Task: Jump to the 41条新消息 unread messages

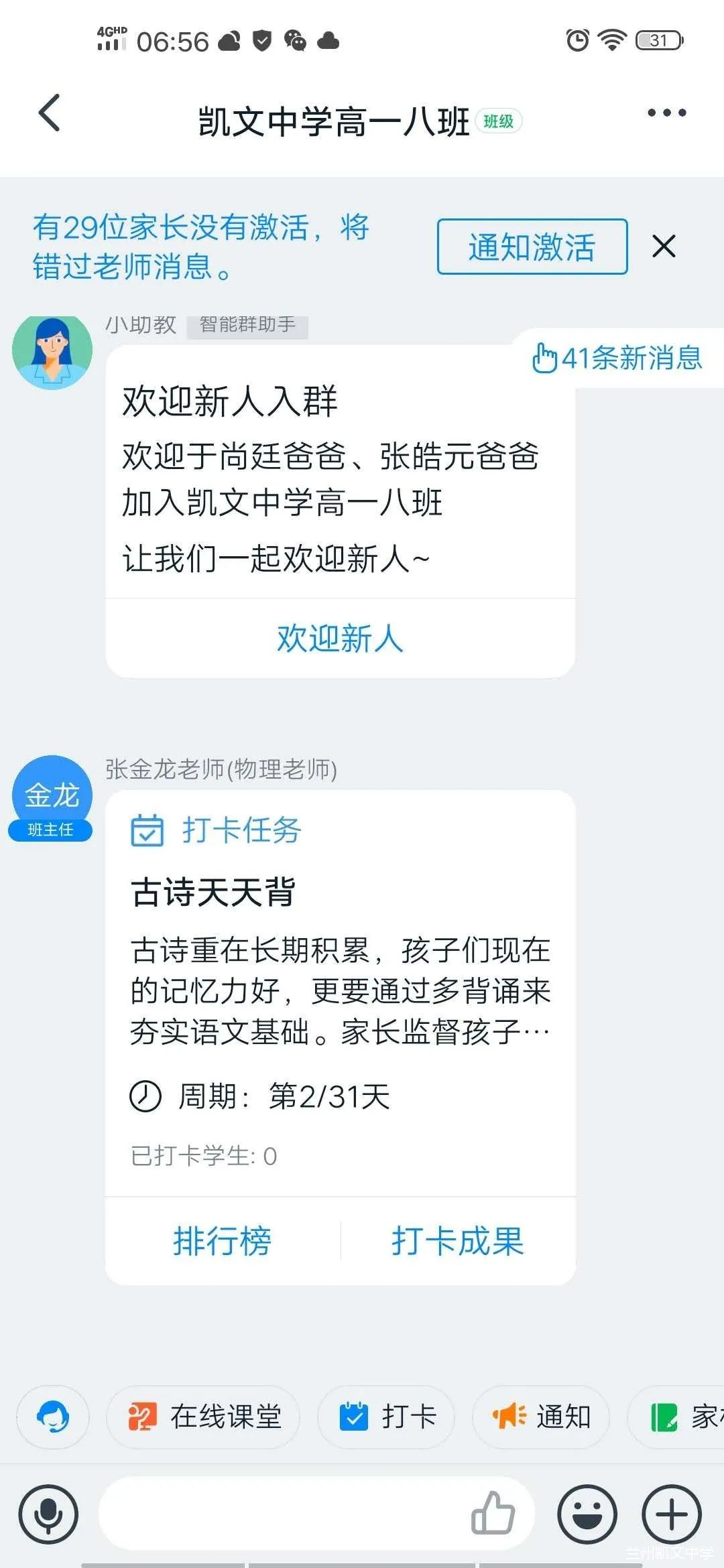Action: point(617,358)
